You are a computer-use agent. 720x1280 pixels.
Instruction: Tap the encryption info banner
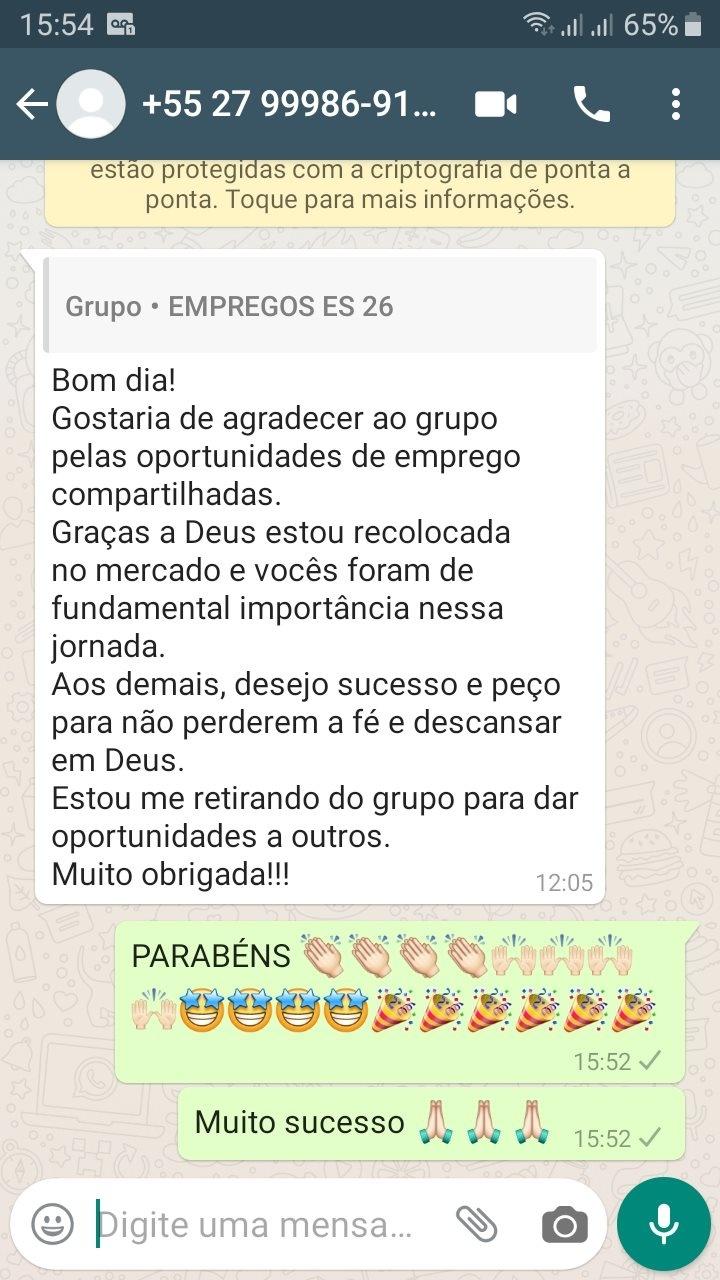tap(360, 186)
